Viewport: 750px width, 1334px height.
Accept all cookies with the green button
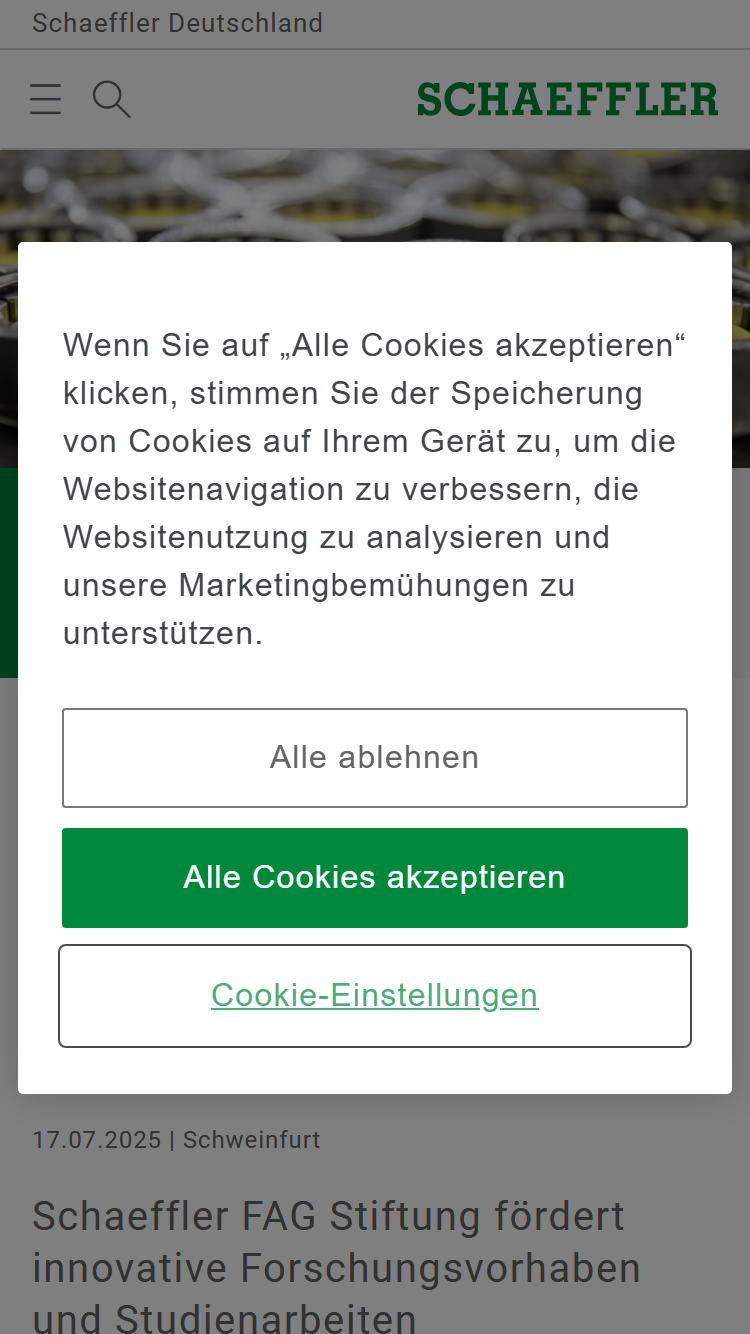tap(375, 878)
